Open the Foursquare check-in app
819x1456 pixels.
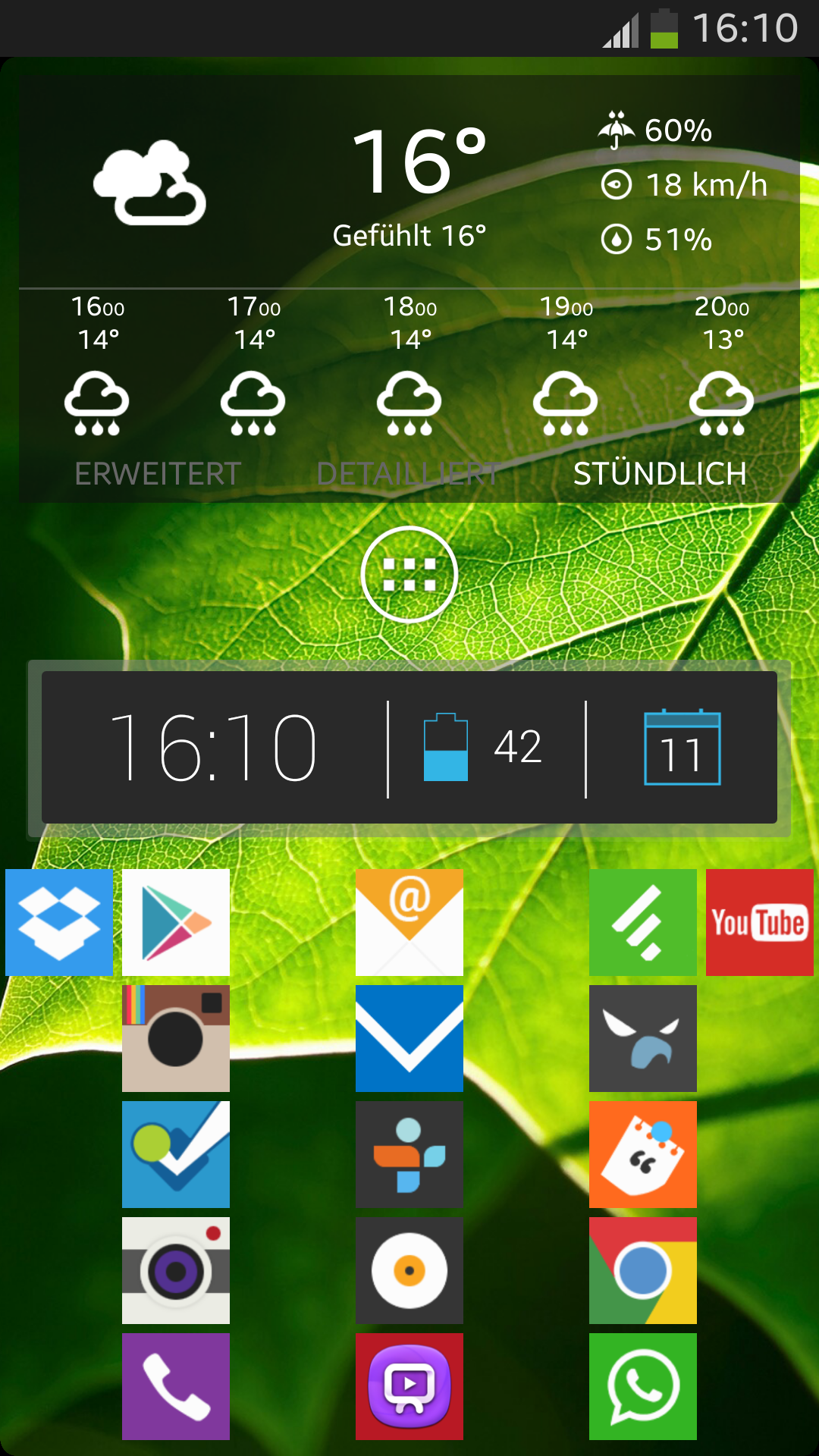(x=176, y=1154)
